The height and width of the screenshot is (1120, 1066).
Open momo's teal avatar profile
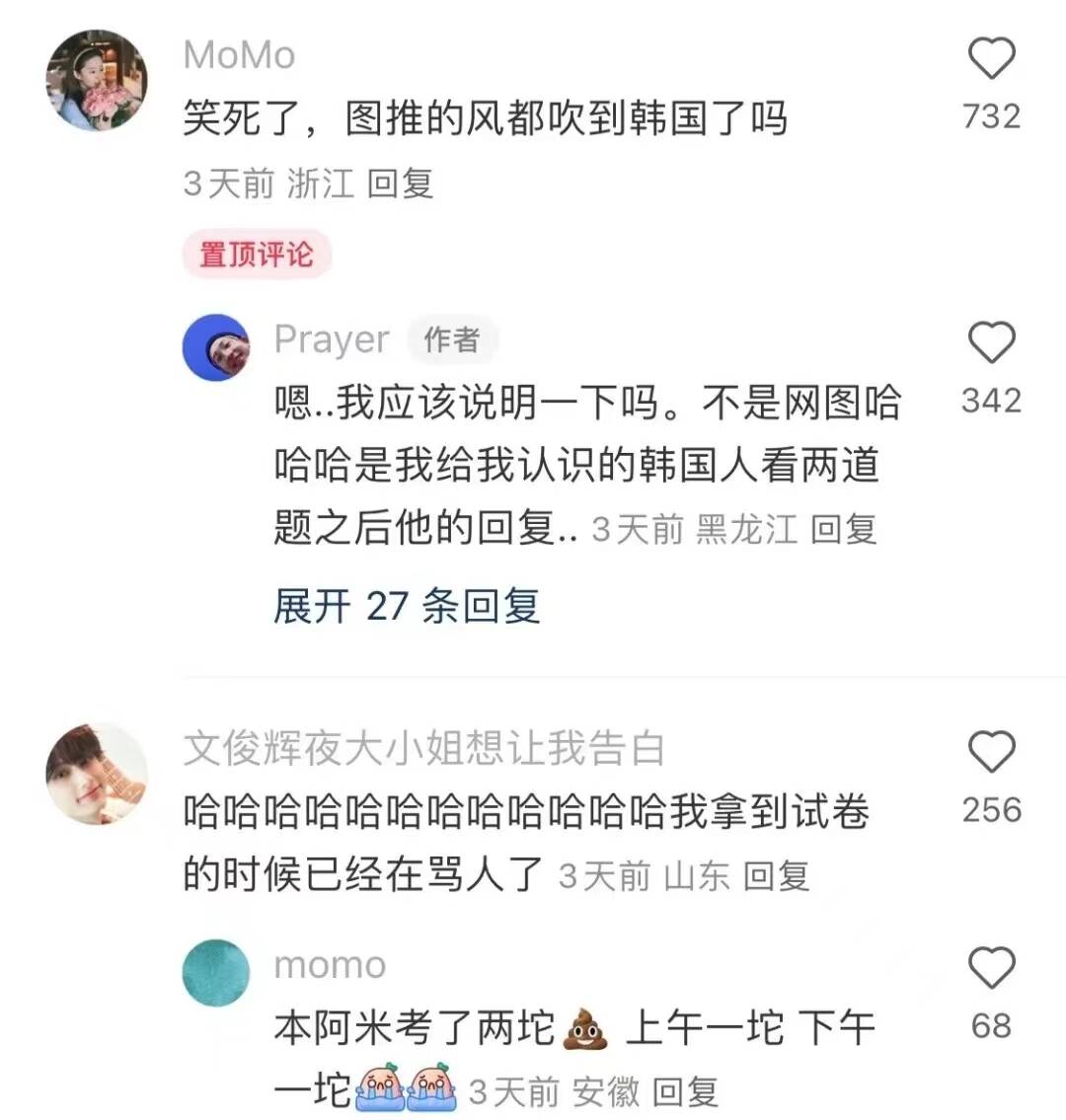216,972
